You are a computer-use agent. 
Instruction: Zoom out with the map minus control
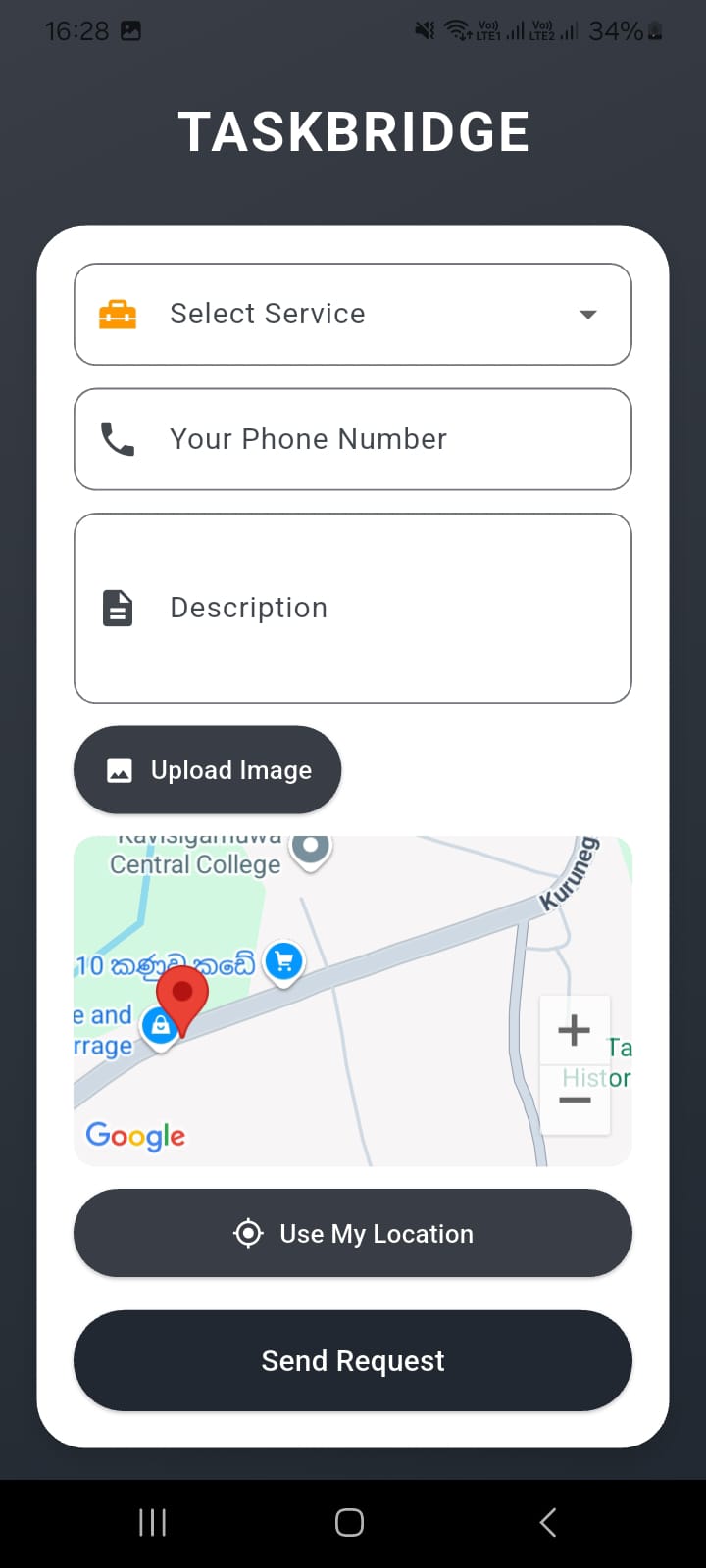click(575, 1101)
